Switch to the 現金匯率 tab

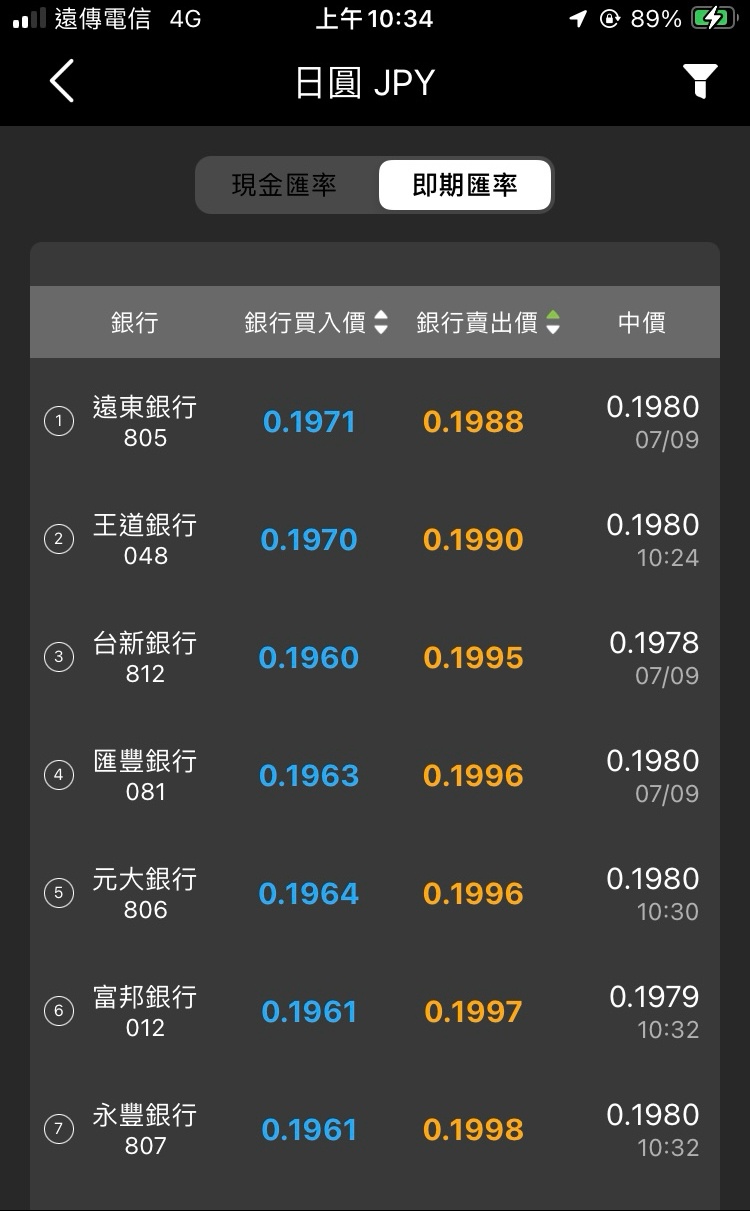click(285, 185)
